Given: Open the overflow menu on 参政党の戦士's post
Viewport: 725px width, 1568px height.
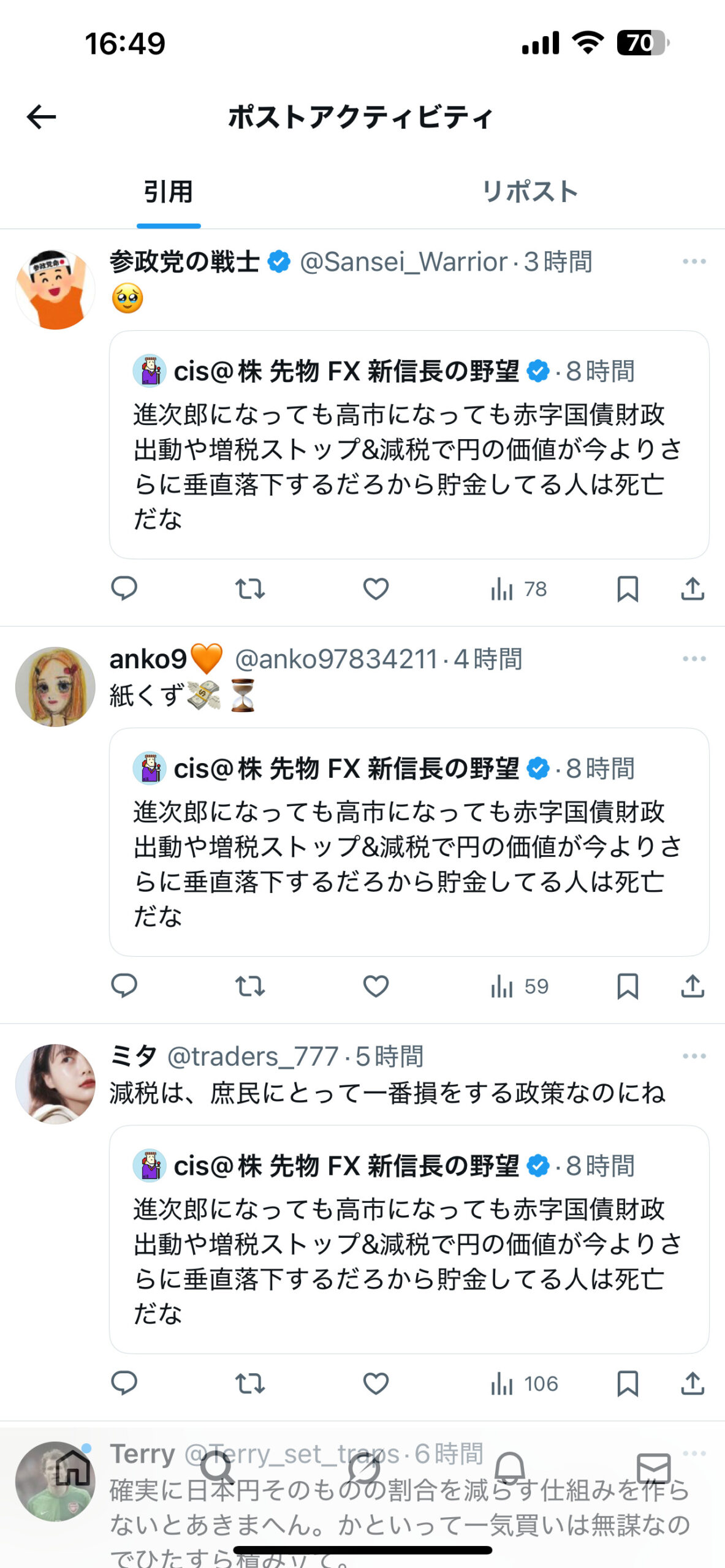Looking at the screenshot, I should pos(694,262).
